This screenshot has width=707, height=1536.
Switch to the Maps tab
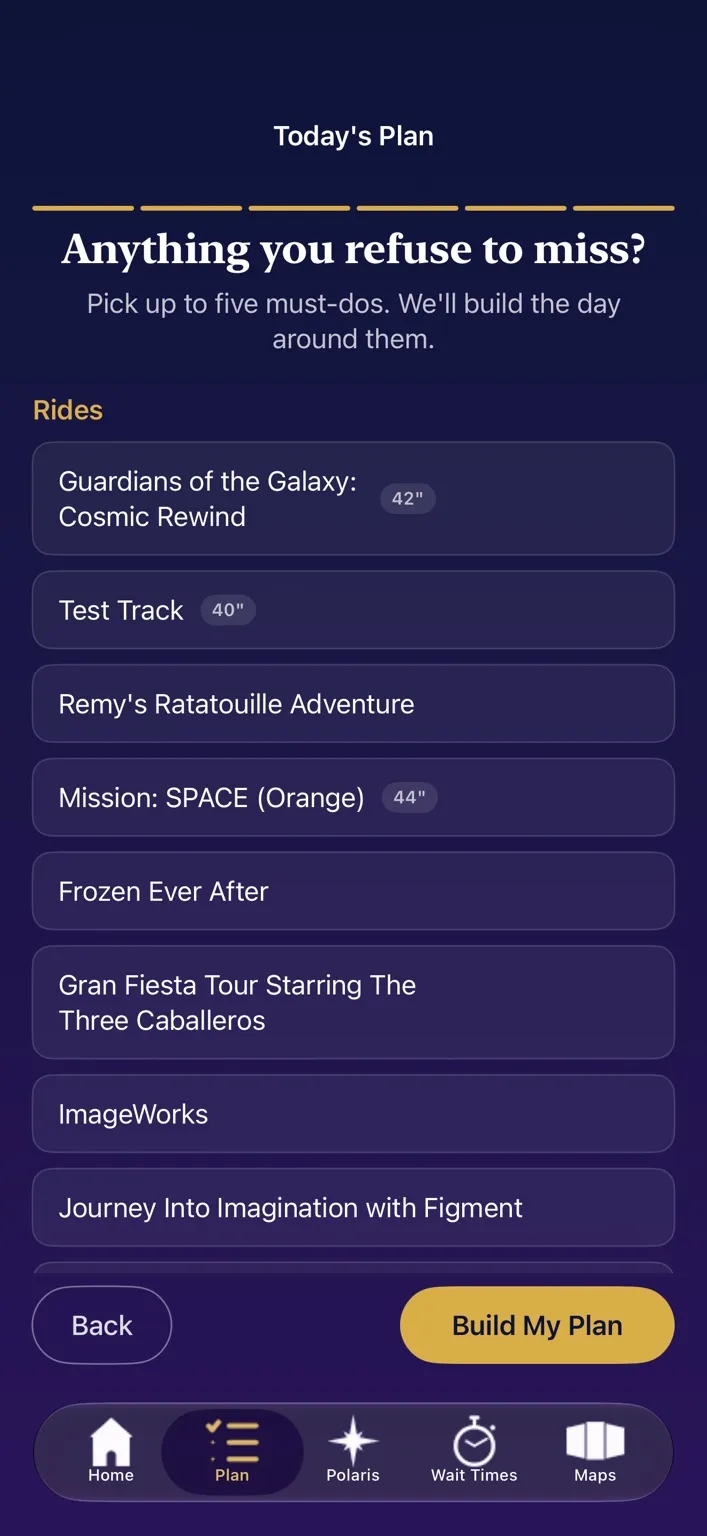[x=595, y=1452]
